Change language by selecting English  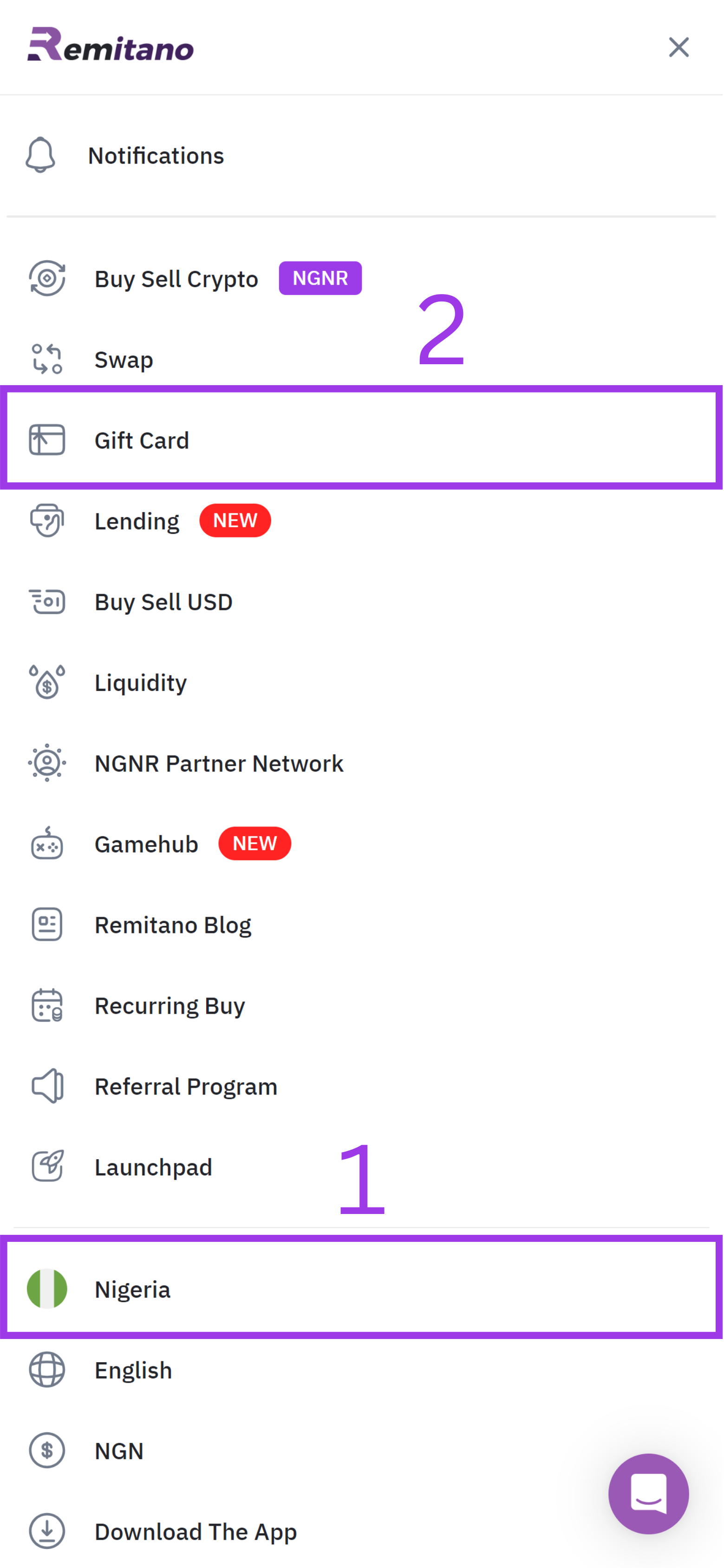click(x=133, y=1370)
